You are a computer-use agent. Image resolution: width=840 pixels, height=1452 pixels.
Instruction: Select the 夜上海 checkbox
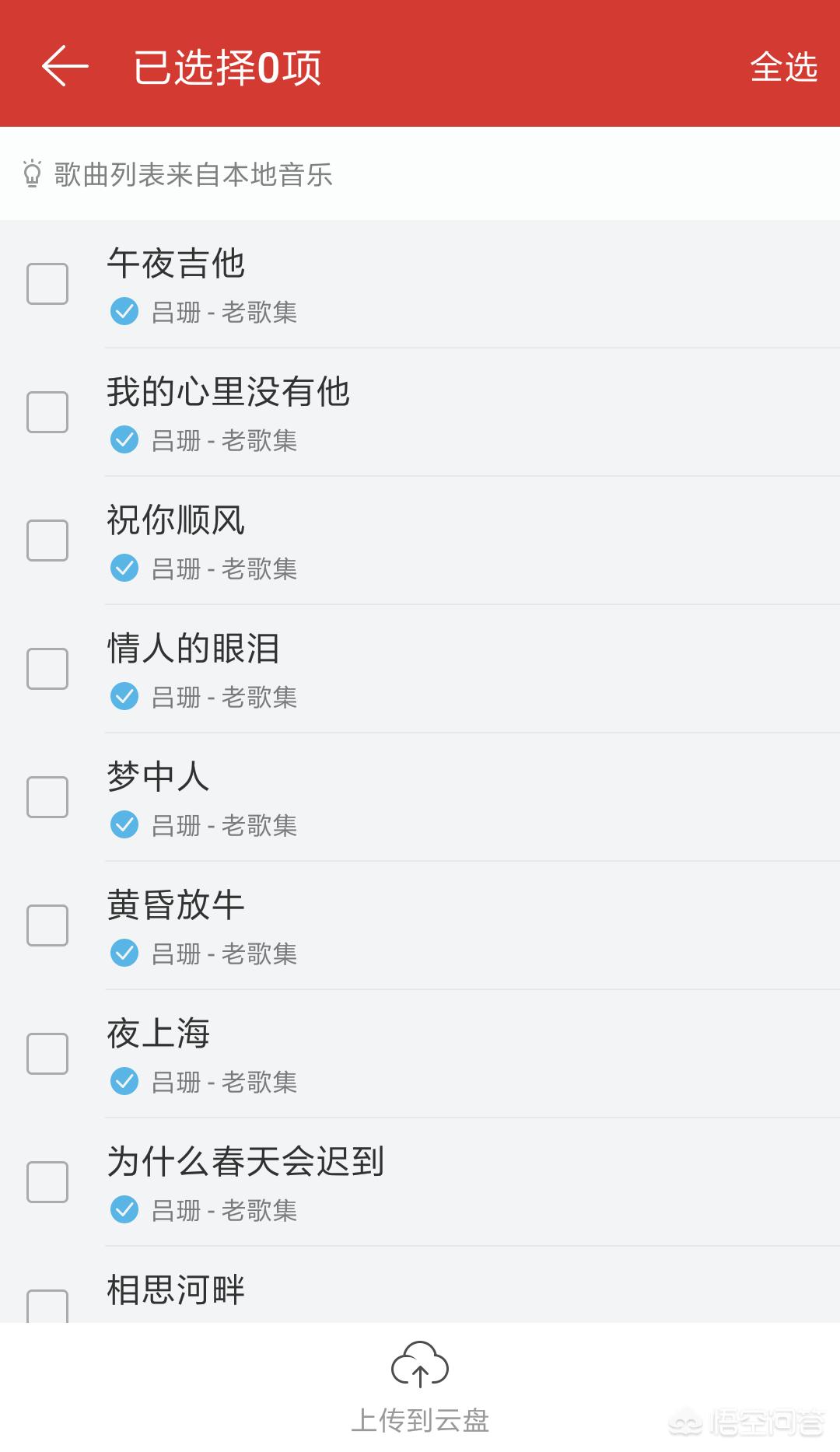click(47, 1054)
